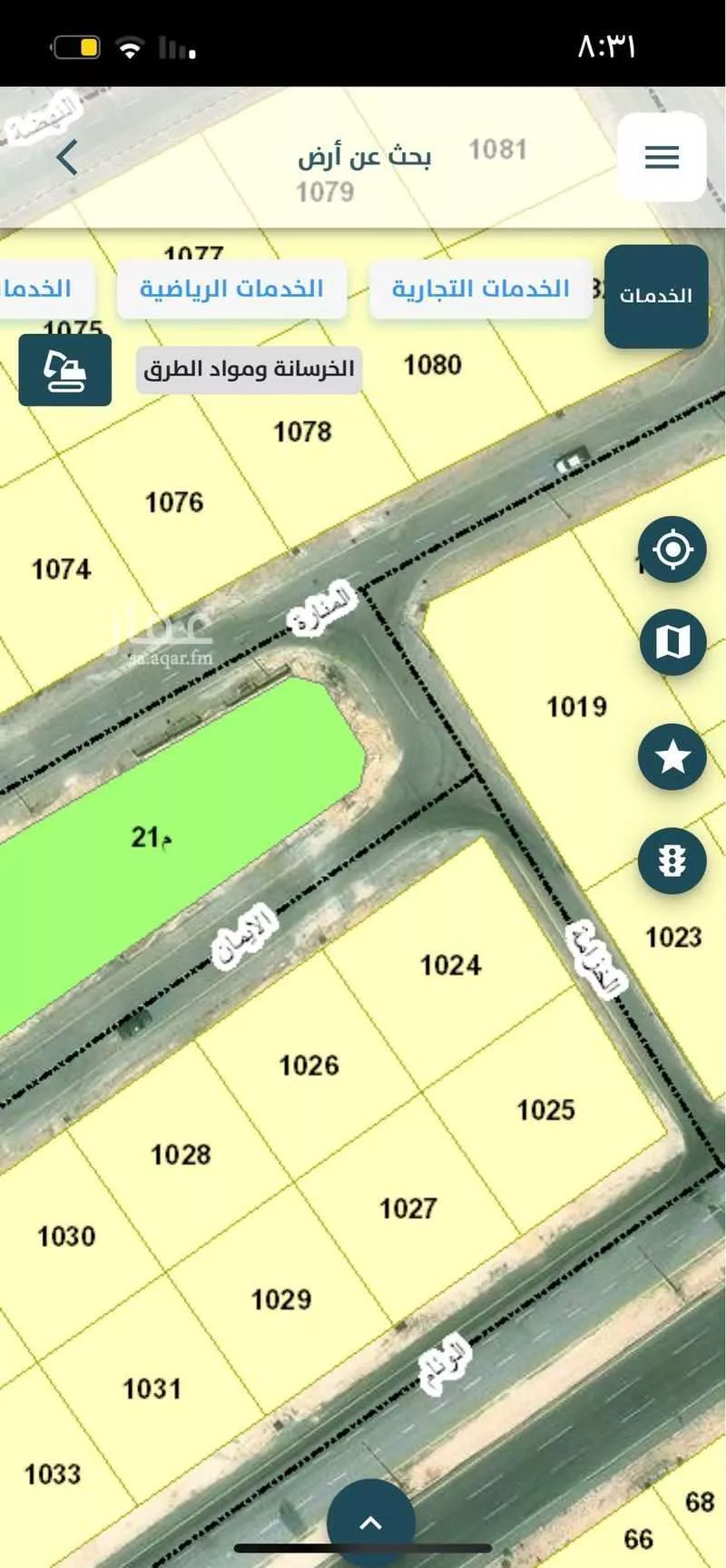Image resolution: width=726 pixels, height=1568 pixels.
Task: Go back using the arrow
Action: pos(66,157)
